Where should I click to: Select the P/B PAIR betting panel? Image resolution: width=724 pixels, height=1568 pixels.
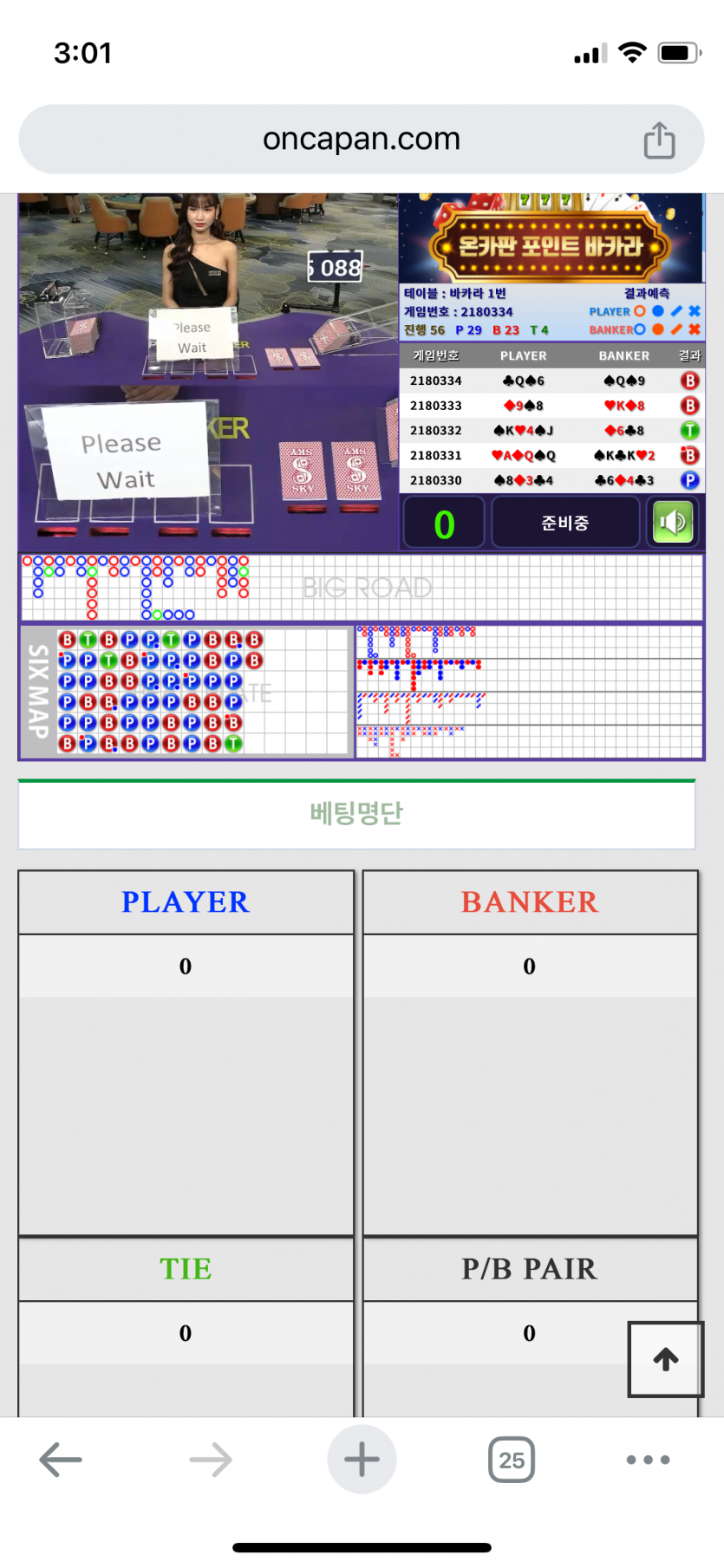(x=530, y=1269)
